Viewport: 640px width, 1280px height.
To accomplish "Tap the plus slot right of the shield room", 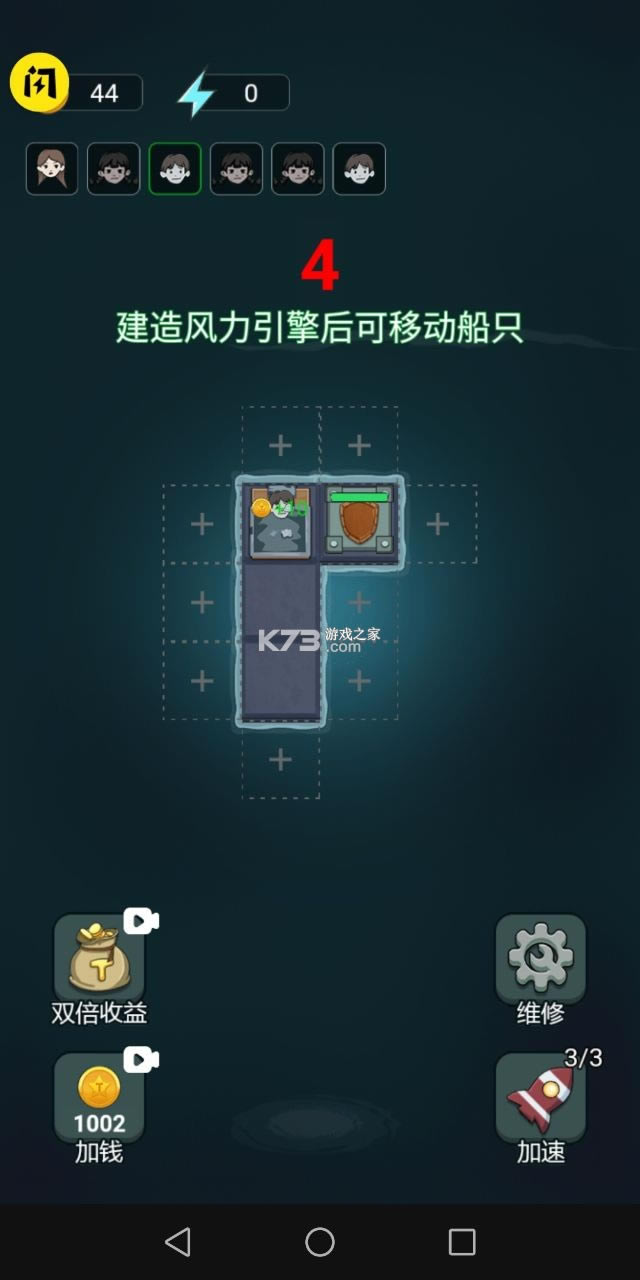I will [437, 523].
